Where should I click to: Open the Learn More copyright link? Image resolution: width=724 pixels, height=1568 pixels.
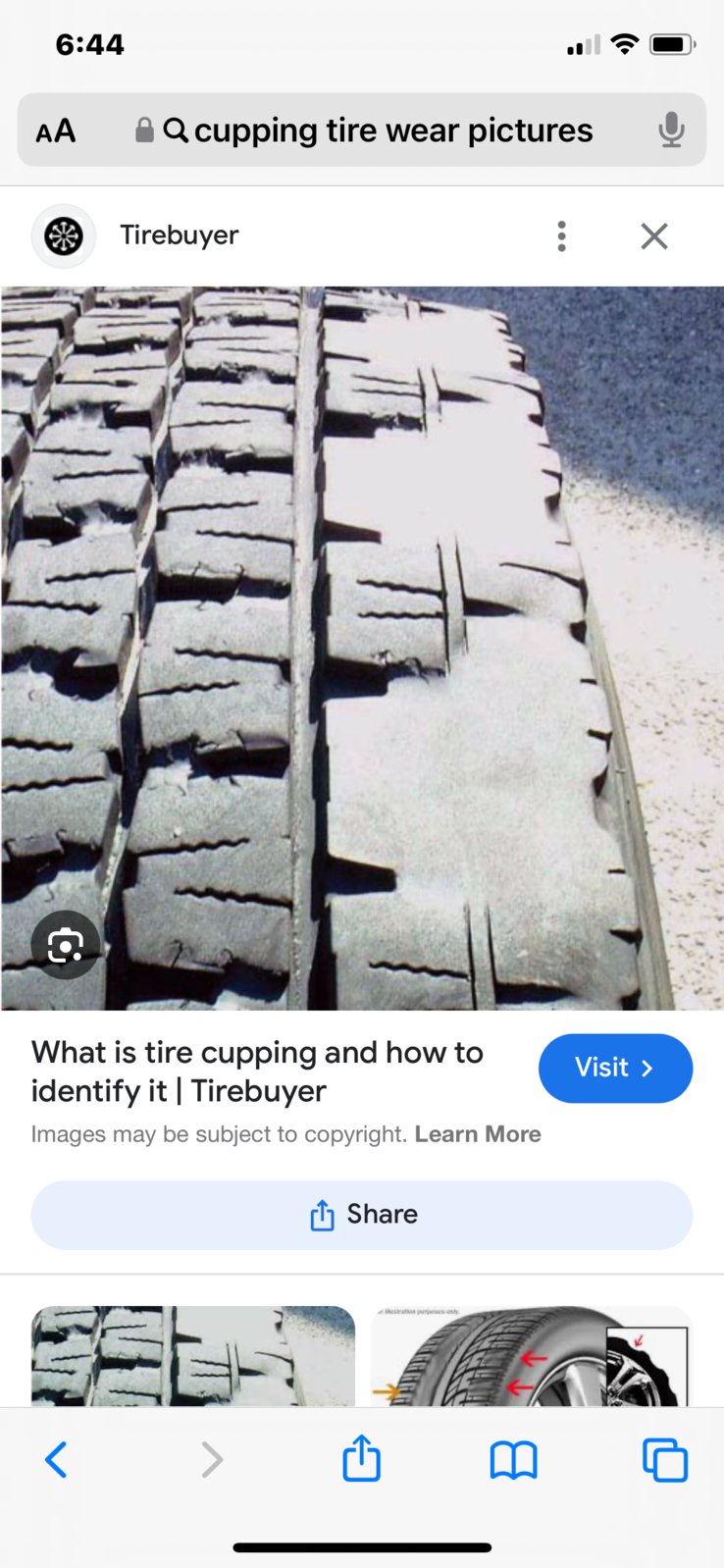[x=478, y=1134]
